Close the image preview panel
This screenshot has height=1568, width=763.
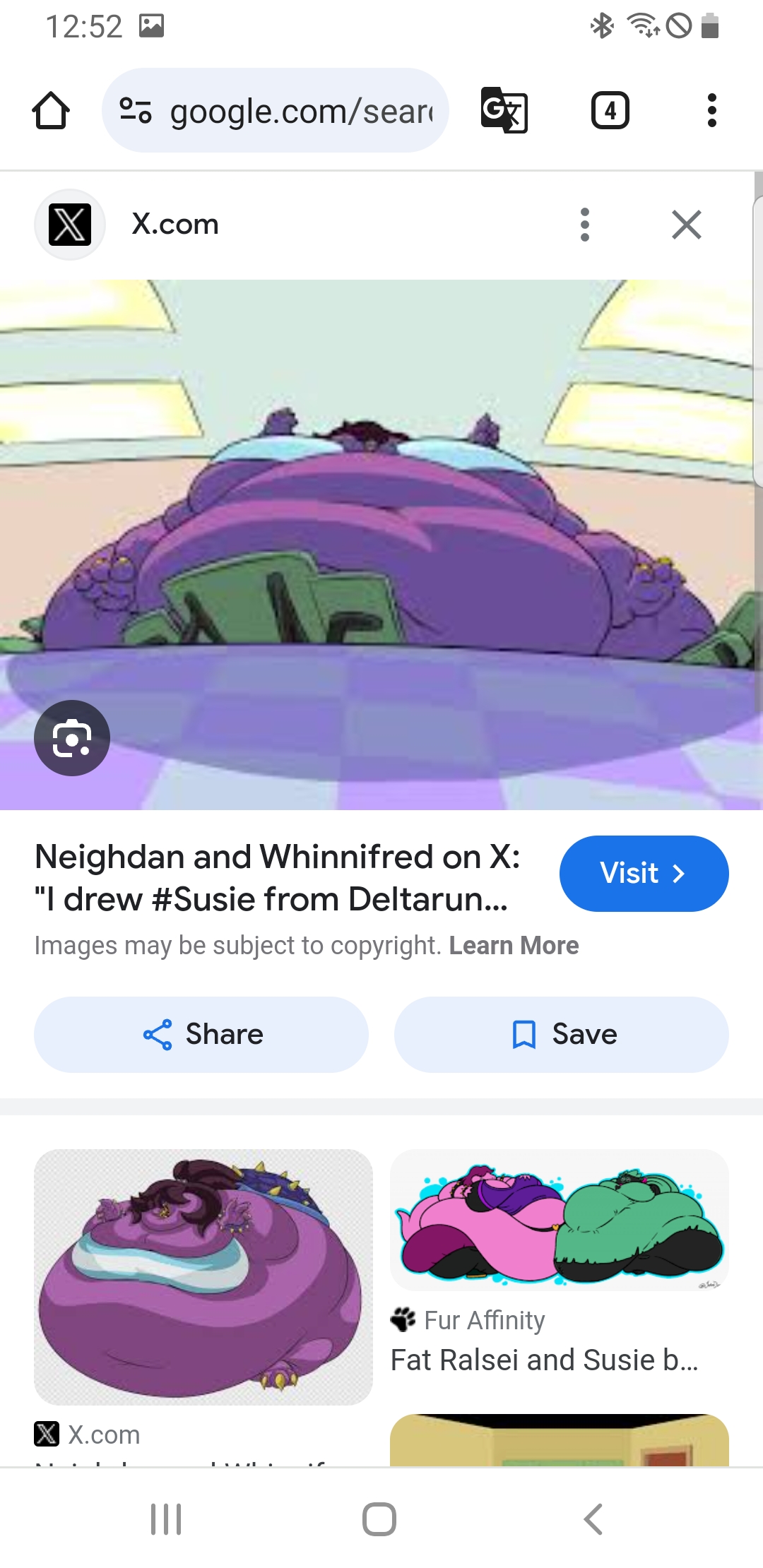click(x=686, y=225)
